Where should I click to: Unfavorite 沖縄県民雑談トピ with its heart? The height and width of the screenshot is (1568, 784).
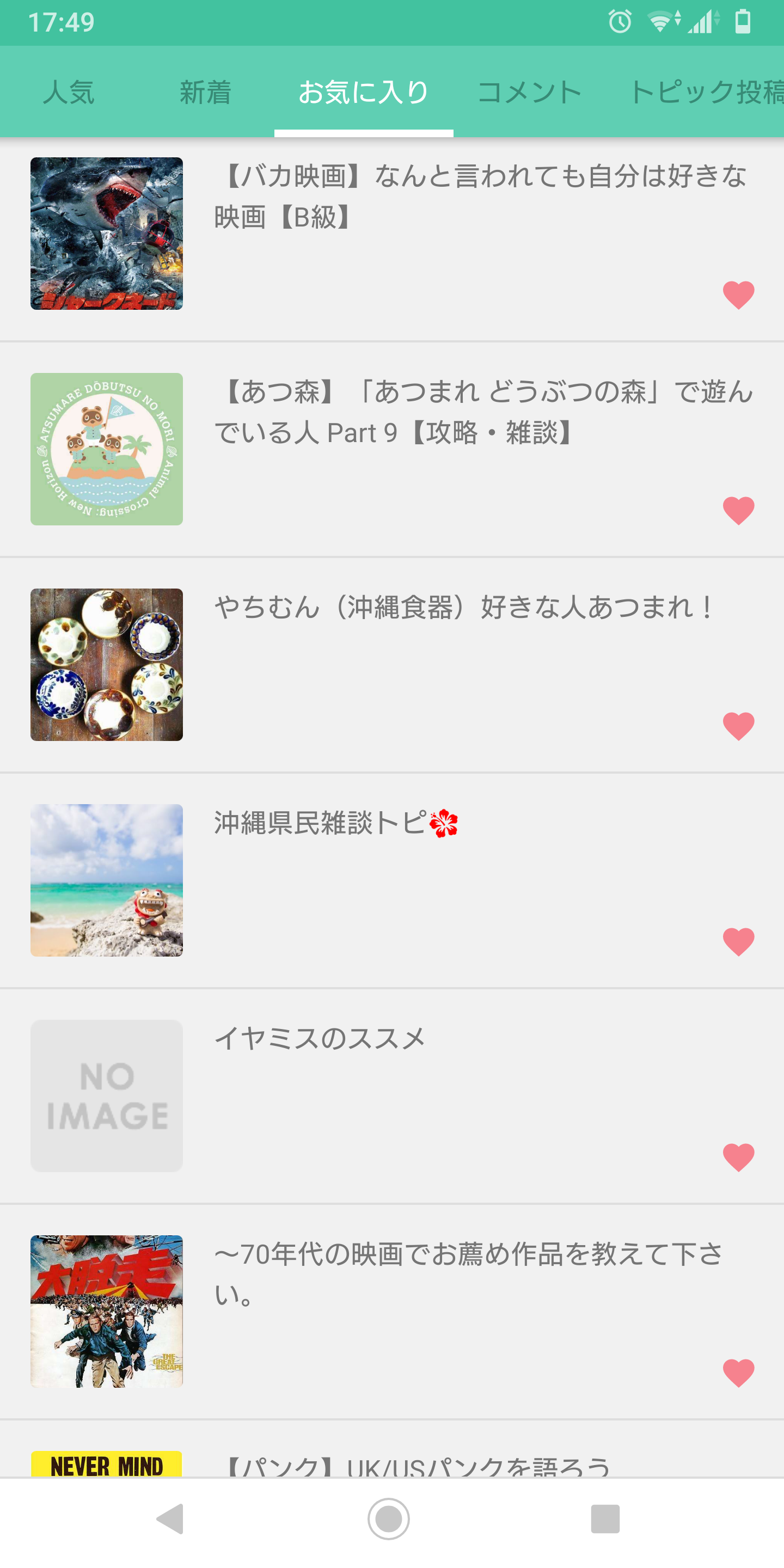pyautogui.click(x=738, y=941)
